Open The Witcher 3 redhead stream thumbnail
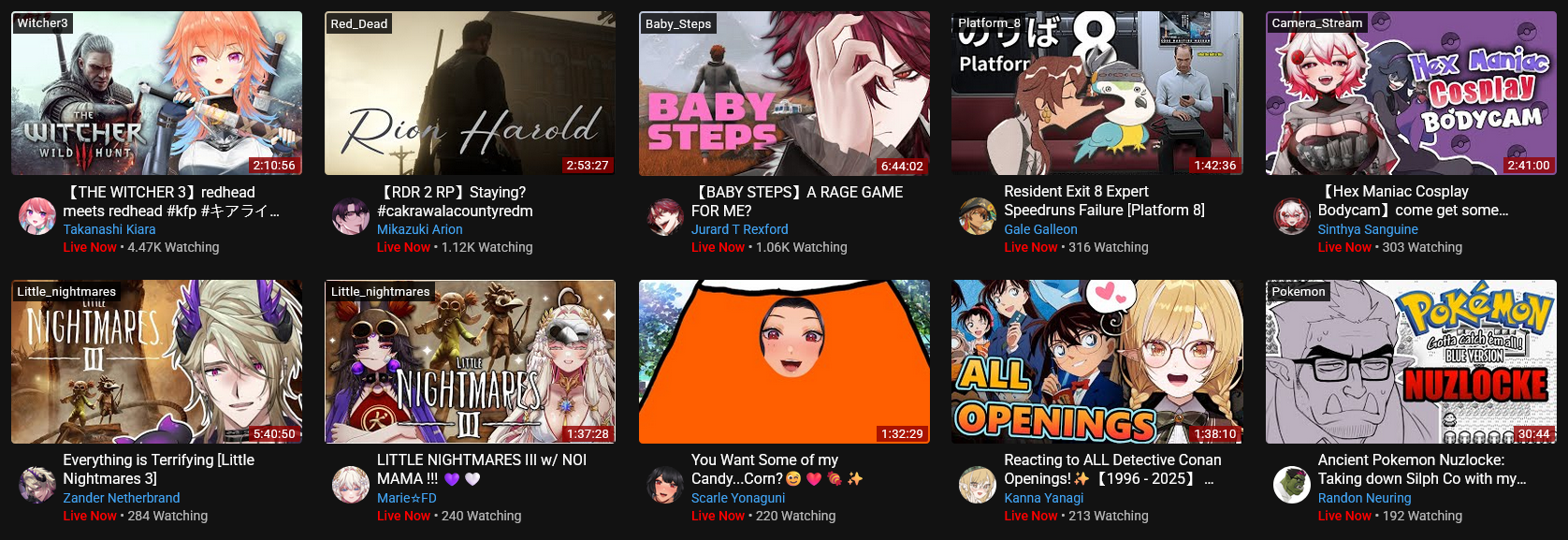This screenshot has height=540, width=1568. [156, 94]
